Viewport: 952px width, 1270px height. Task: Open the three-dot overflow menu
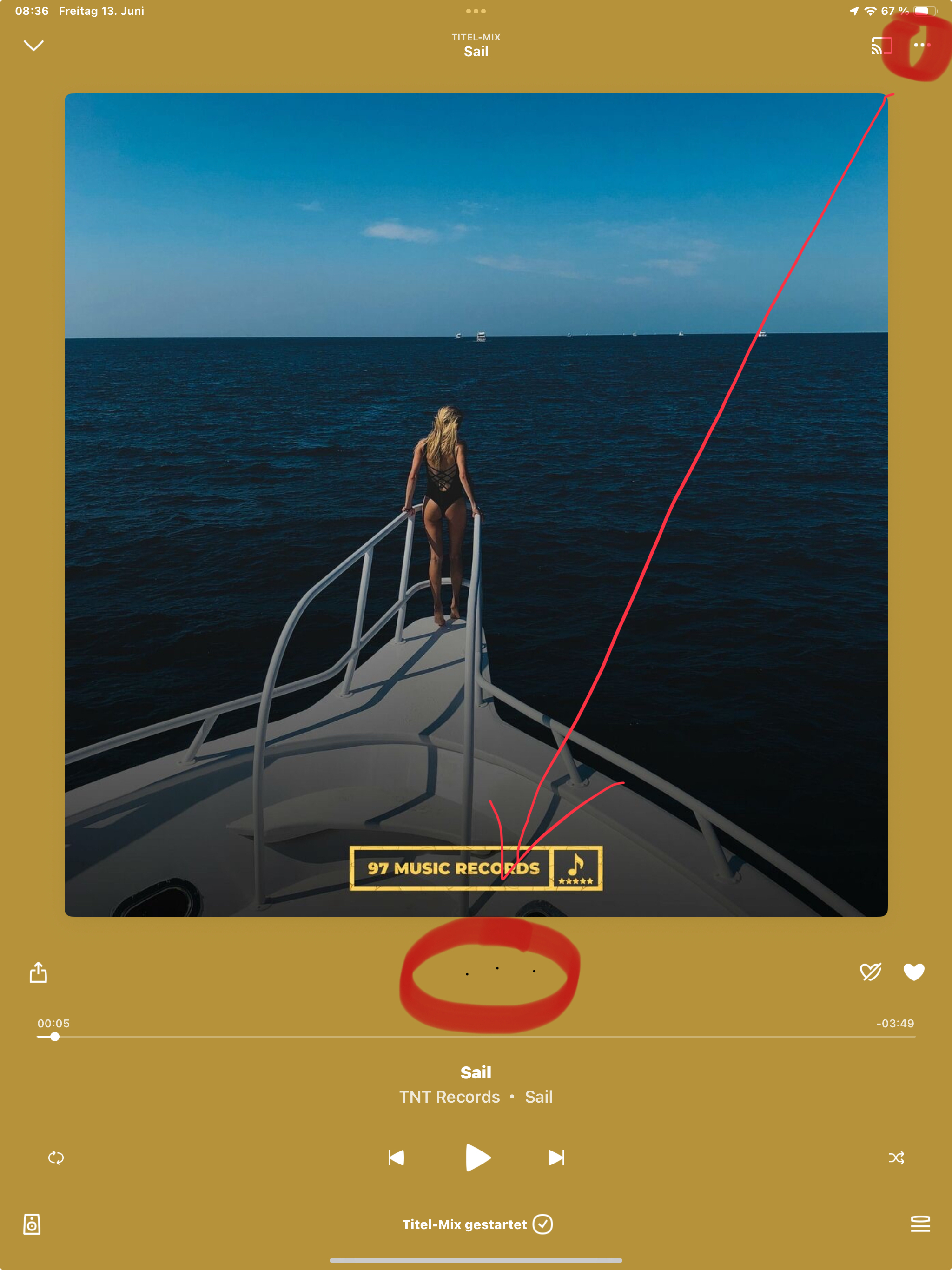coord(921,45)
